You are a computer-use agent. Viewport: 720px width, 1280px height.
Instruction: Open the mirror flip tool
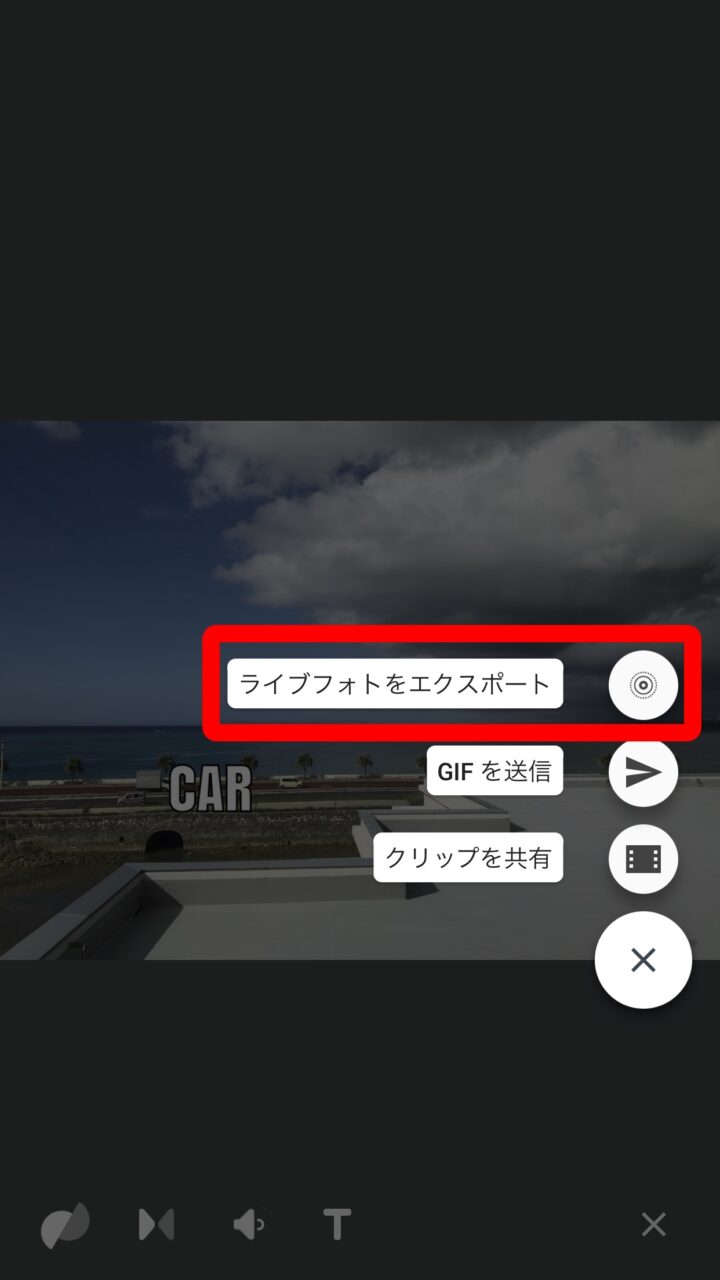pyautogui.click(x=156, y=1225)
